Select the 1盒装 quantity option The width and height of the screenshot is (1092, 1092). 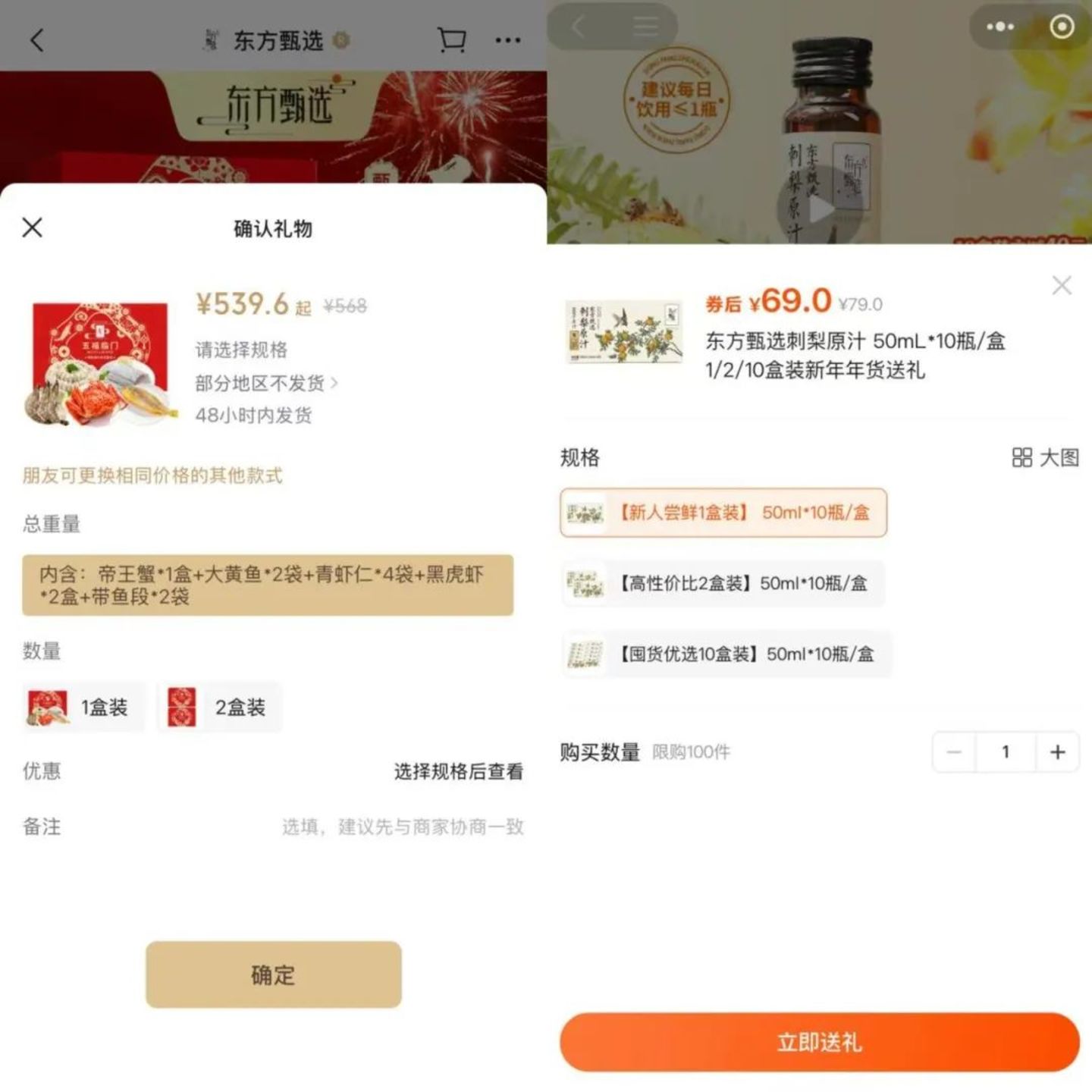pyautogui.click(x=83, y=708)
